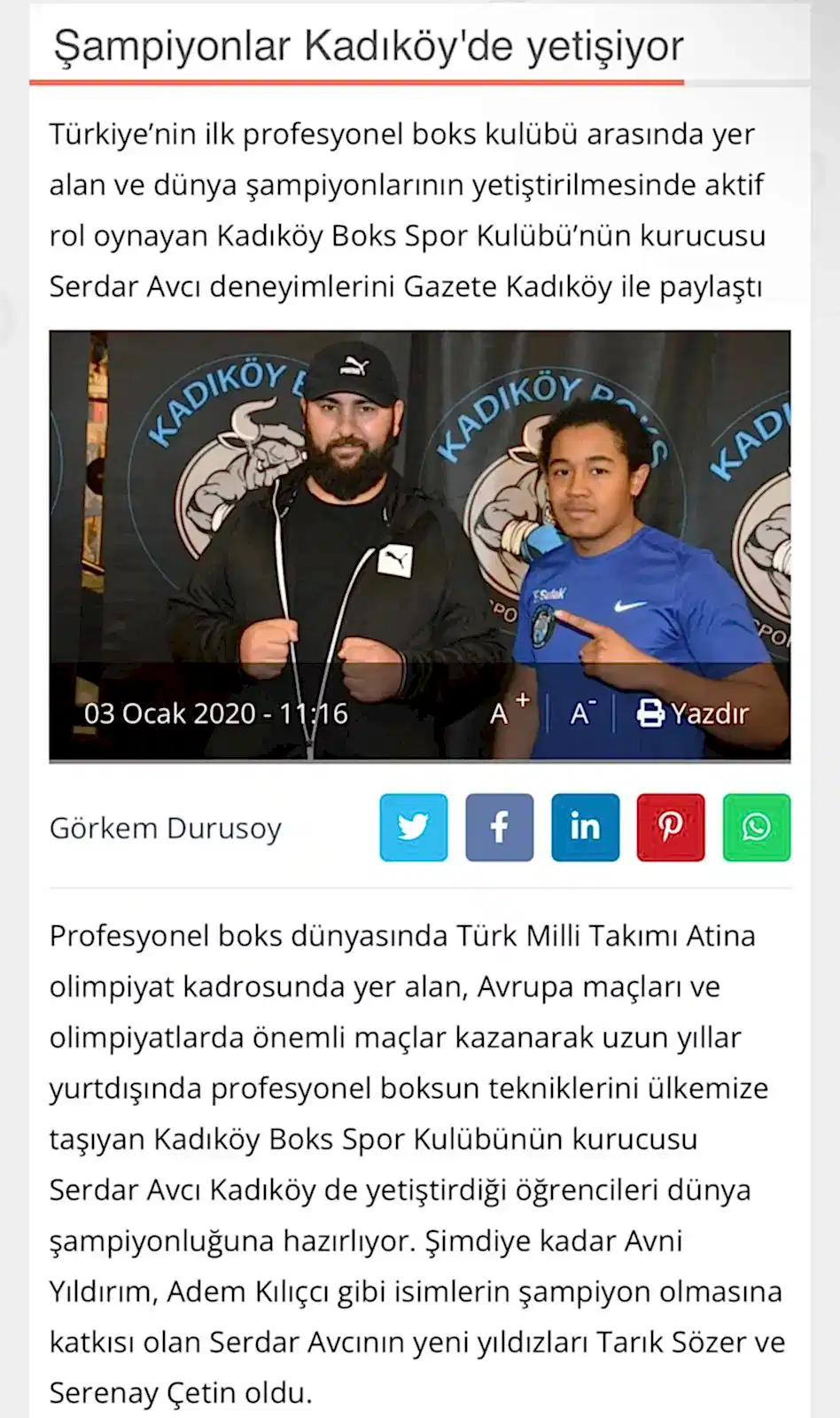Share the article on Facebook
Screen dimensions: 840x1418
[500, 828]
